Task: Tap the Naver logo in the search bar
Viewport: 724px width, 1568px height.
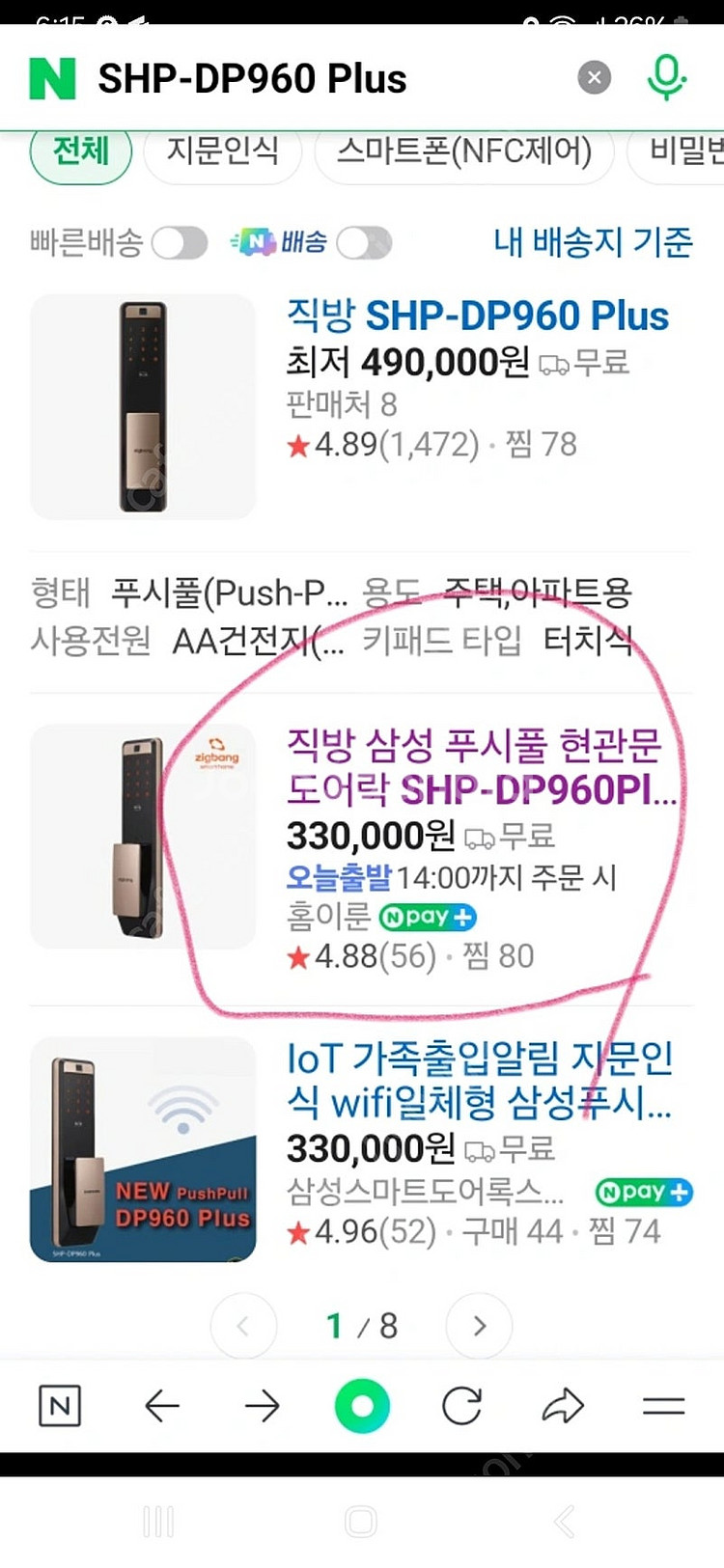Action: [45, 77]
